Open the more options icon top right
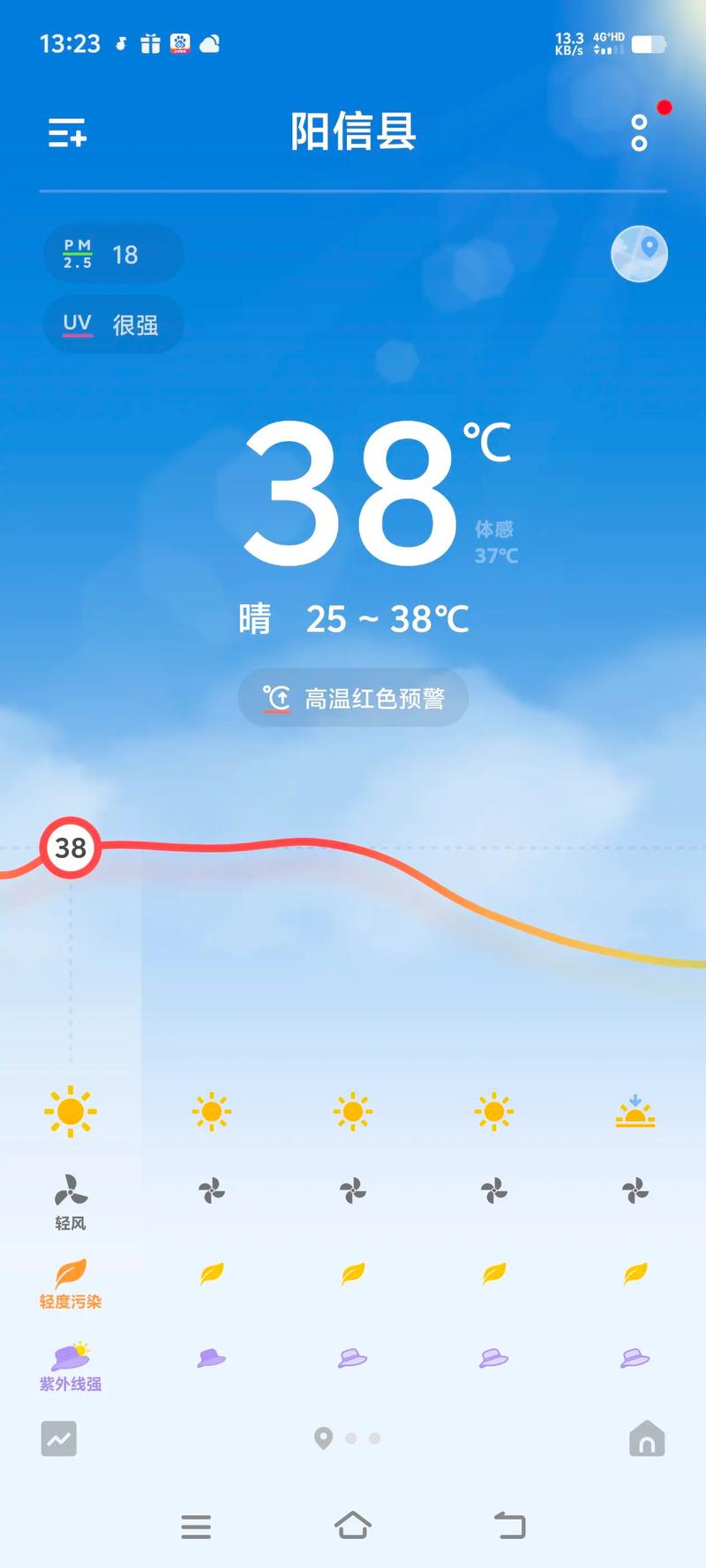This screenshot has width=706, height=1568. tap(638, 132)
